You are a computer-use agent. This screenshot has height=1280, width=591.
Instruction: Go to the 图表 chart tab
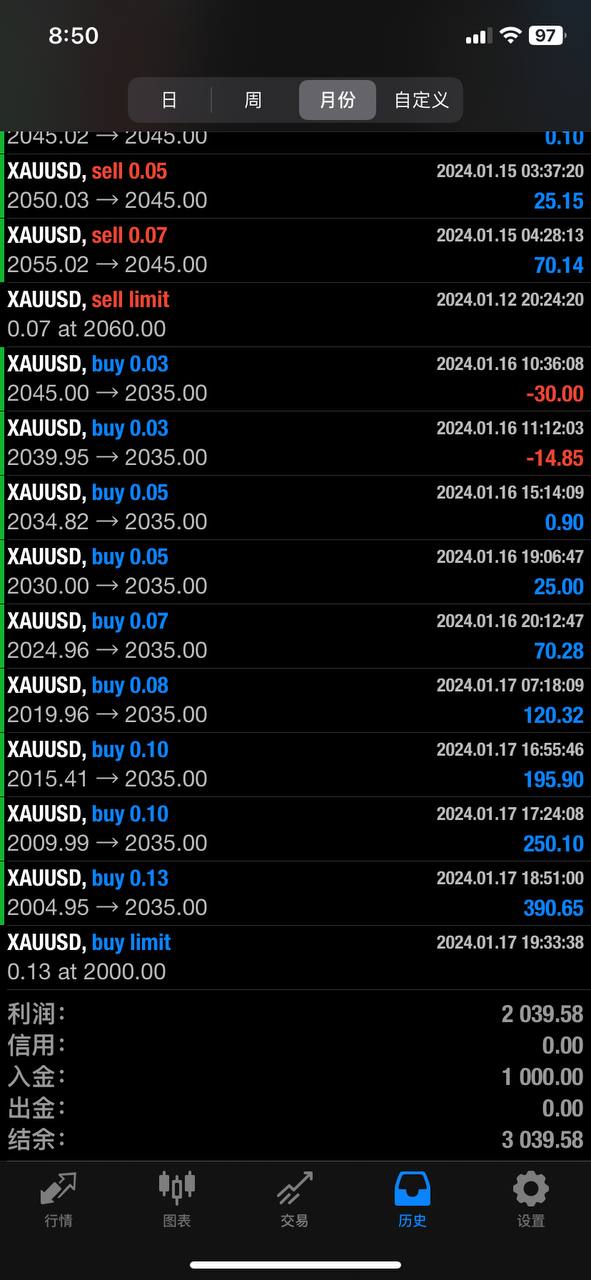(177, 1199)
